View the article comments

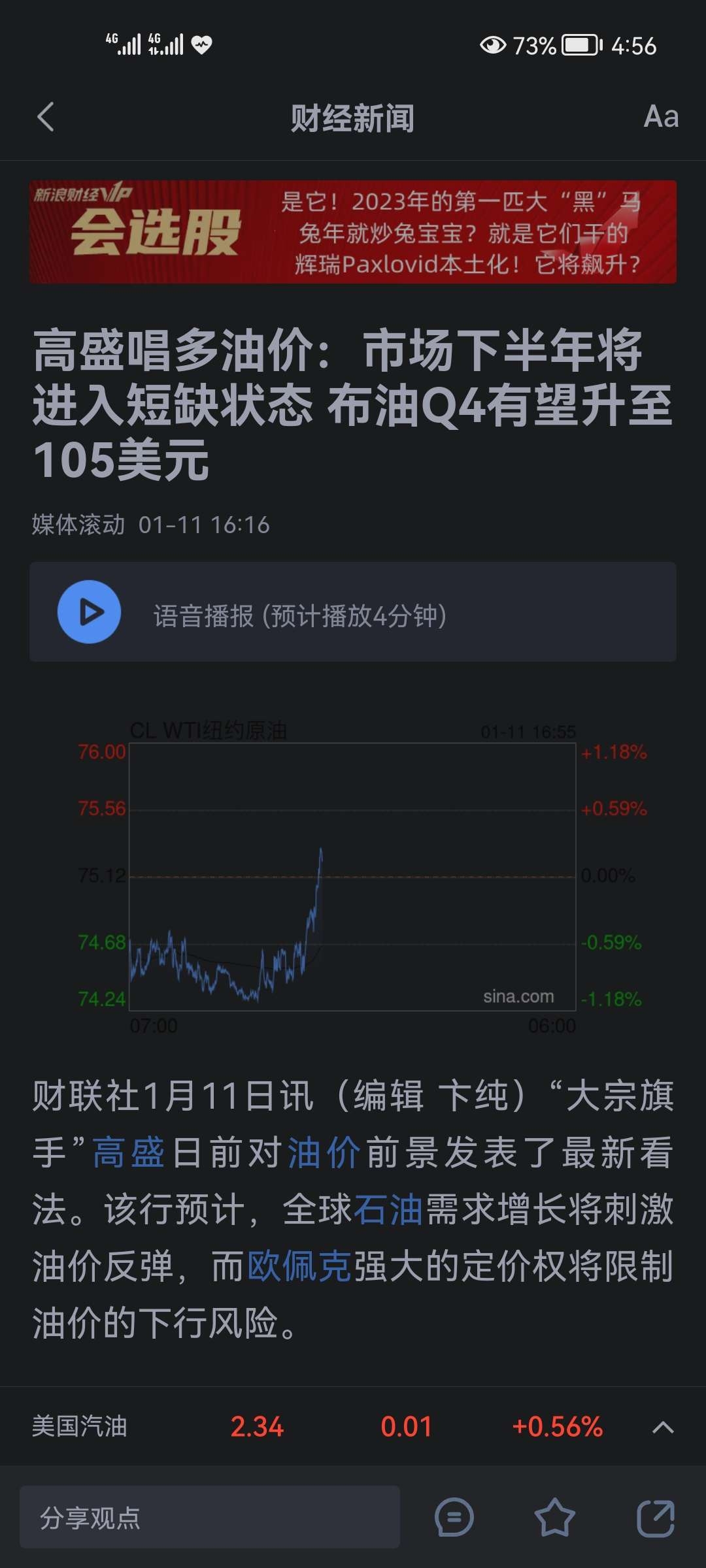point(454,1517)
